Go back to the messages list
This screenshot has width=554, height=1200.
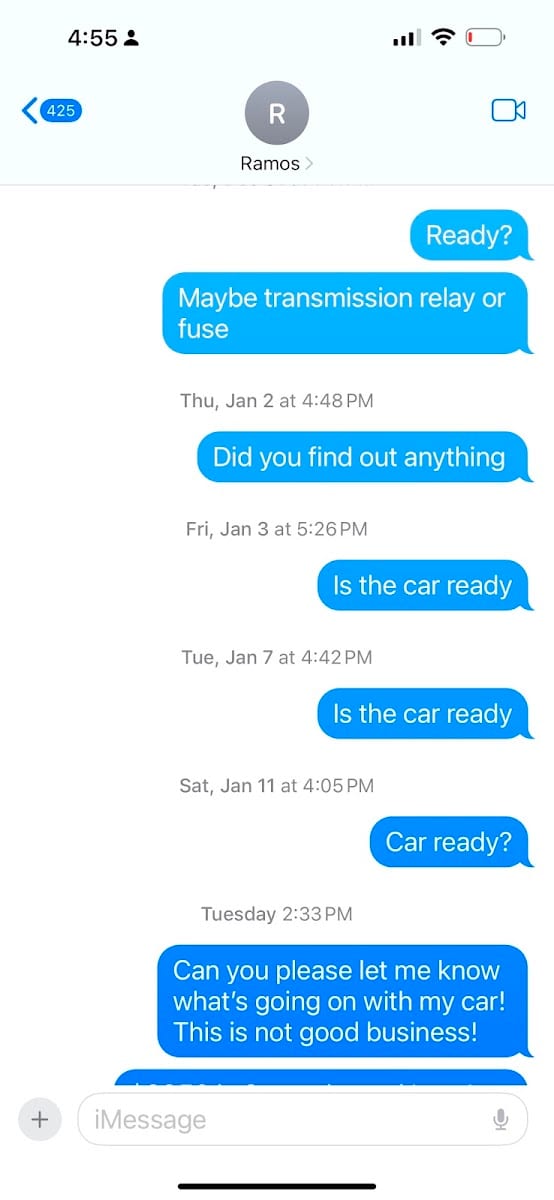(x=52, y=110)
